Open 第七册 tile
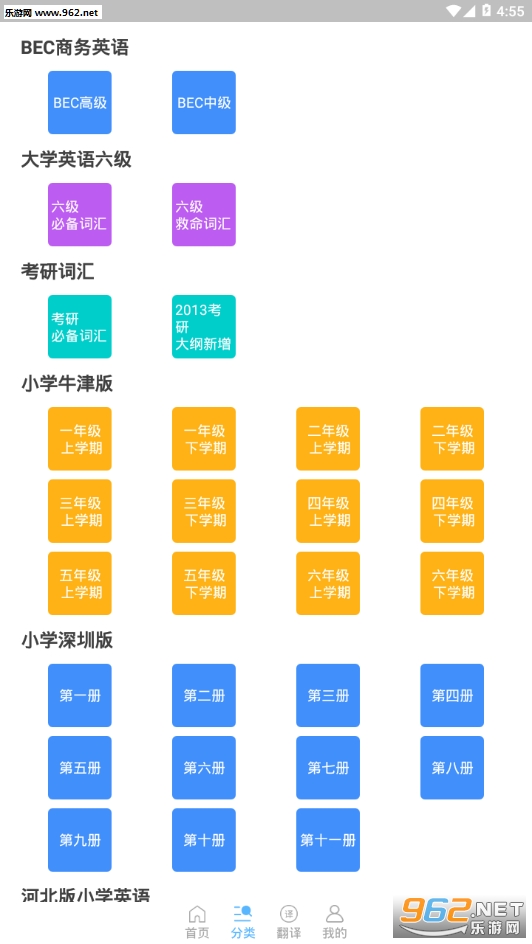 (x=327, y=767)
